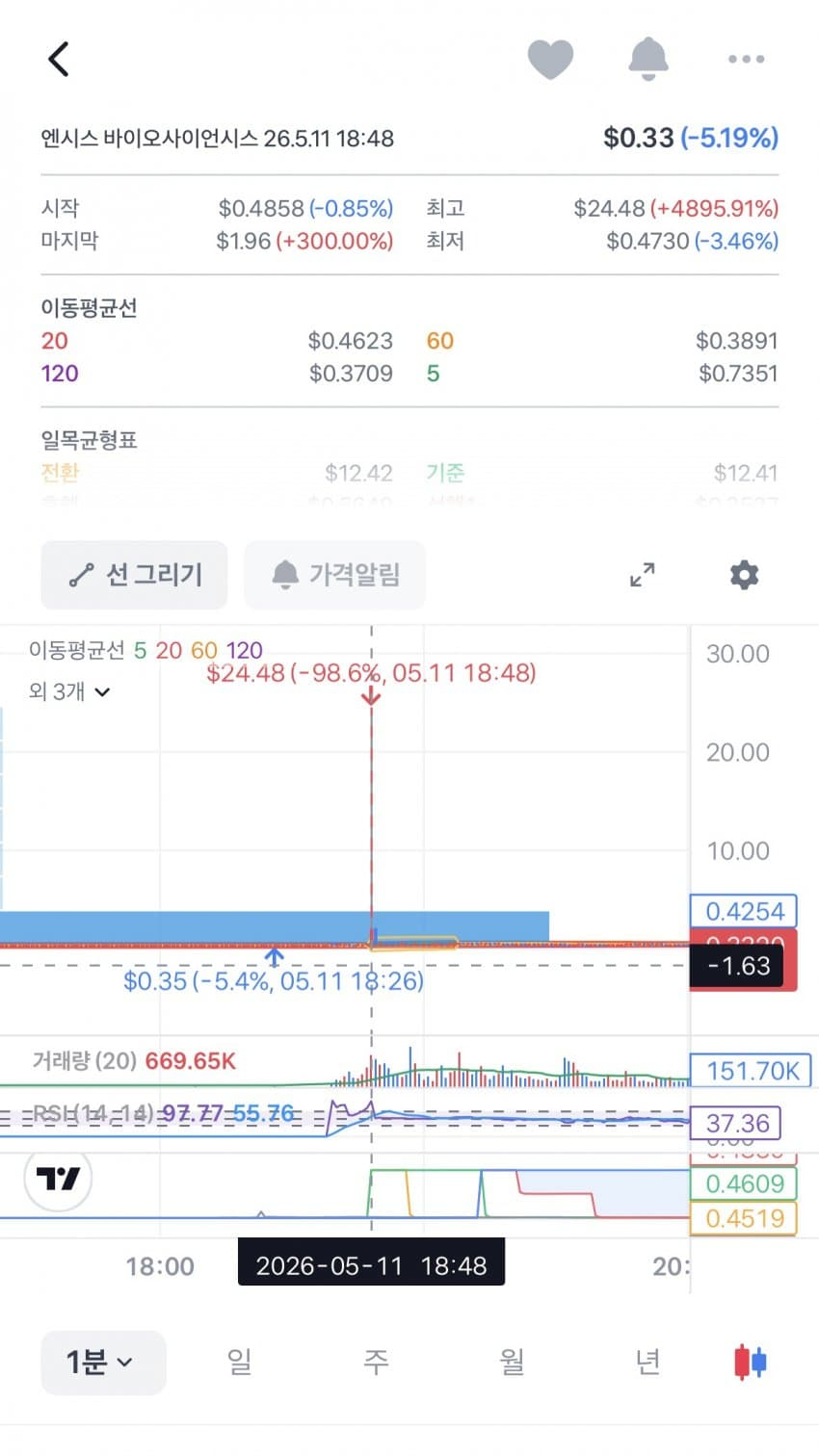Open the three-dot overflow menu
819x1456 pixels.
pyautogui.click(x=747, y=60)
